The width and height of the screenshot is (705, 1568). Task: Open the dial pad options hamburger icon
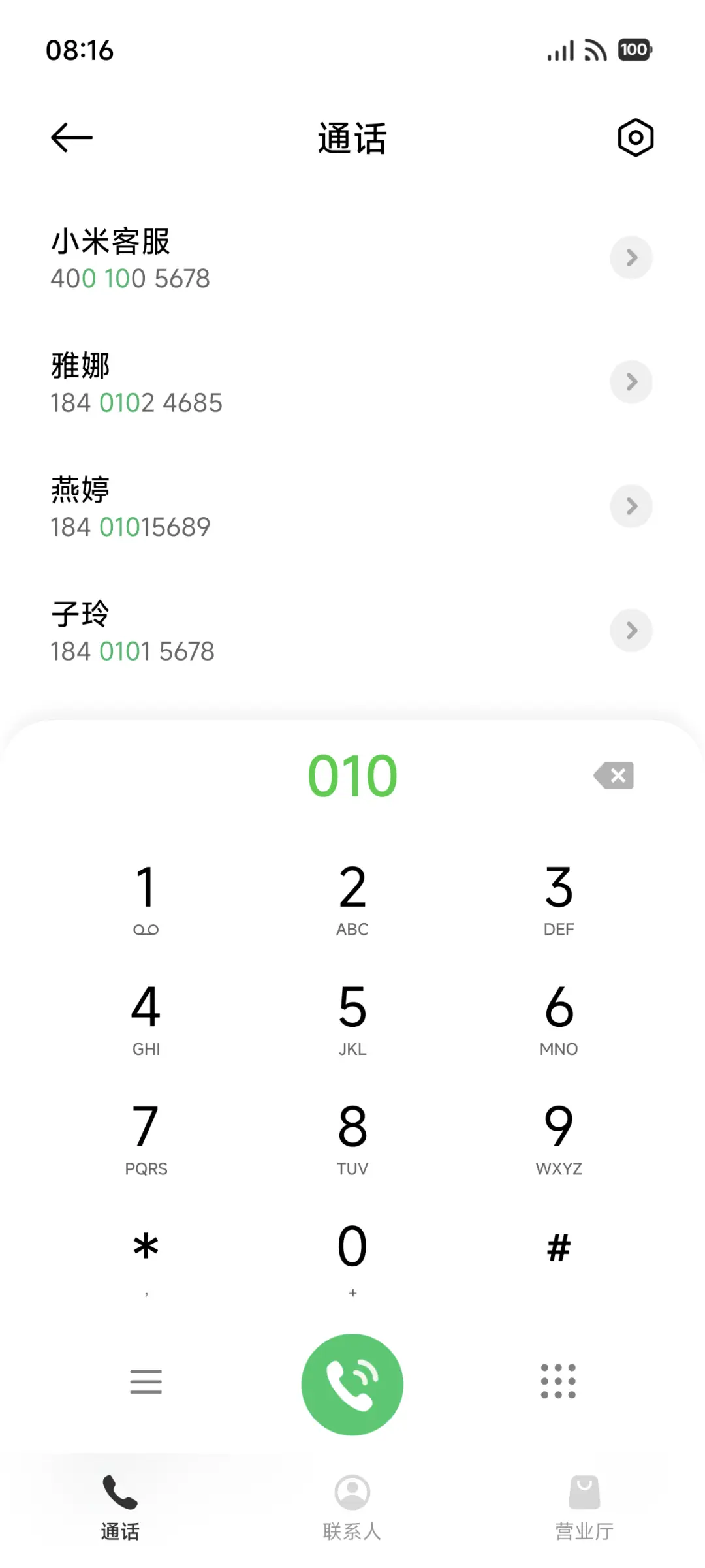pos(146,1382)
